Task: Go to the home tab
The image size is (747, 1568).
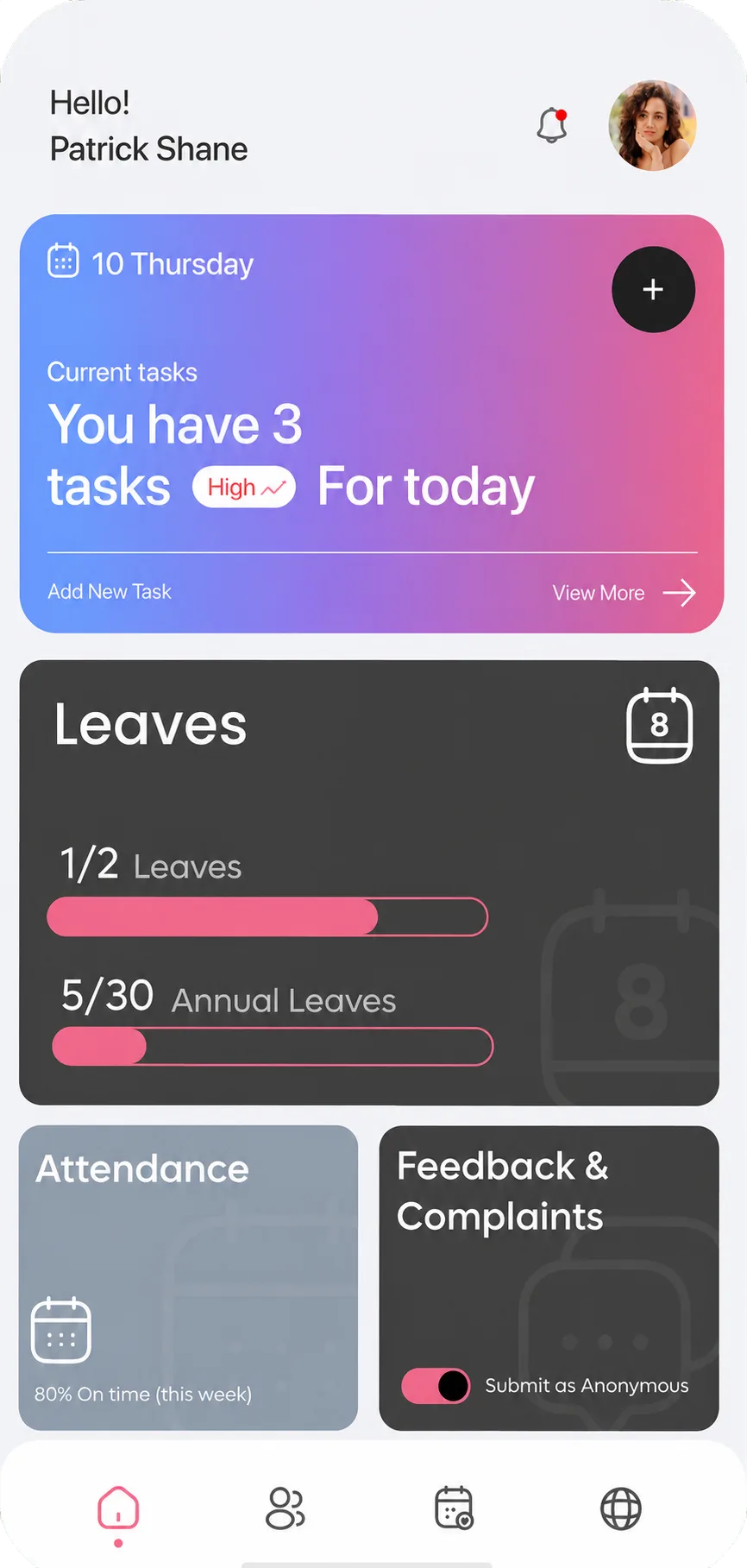Action: click(x=118, y=1508)
